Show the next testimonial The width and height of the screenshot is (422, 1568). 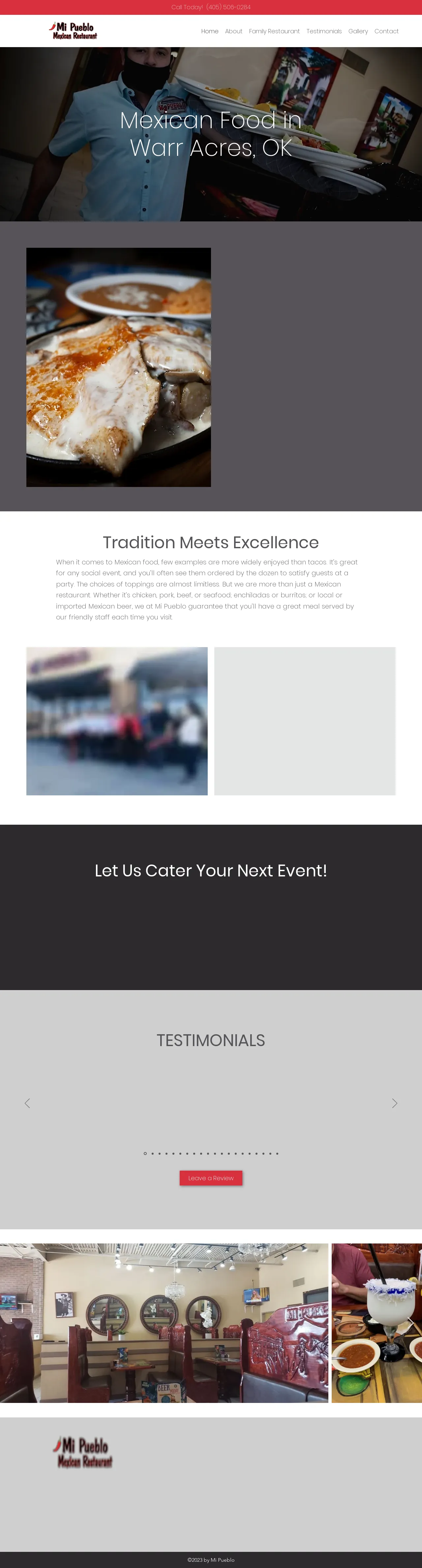(x=395, y=1103)
